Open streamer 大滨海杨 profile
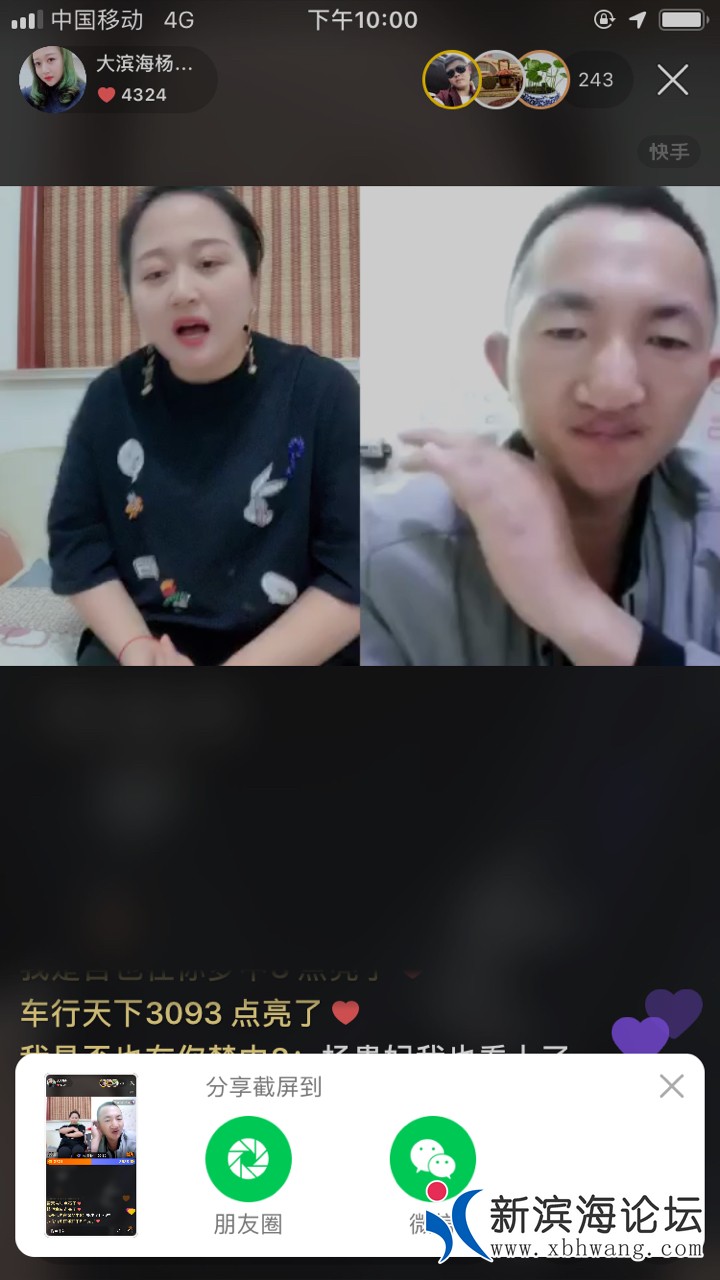The image size is (720, 1280). tap(53, 80)
